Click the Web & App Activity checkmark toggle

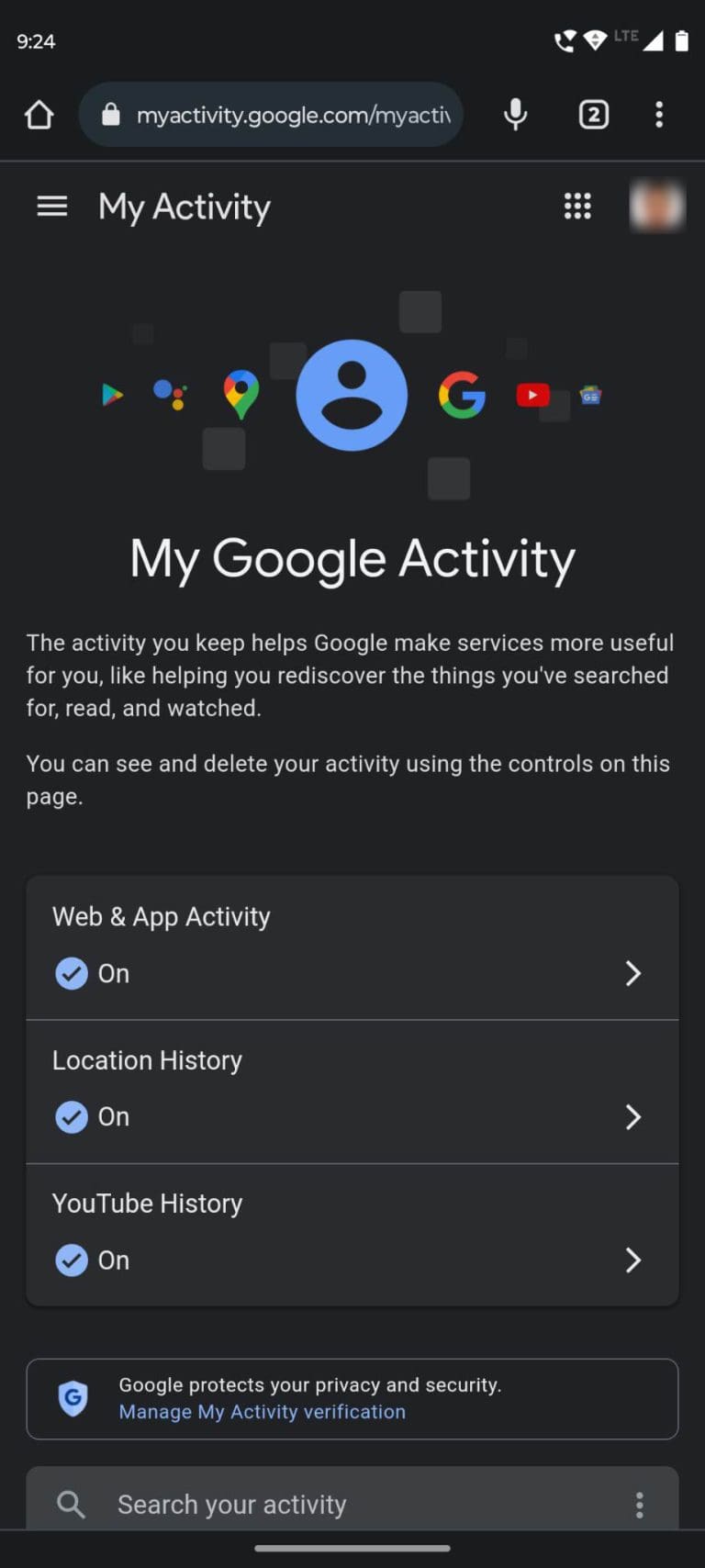click(x=71, y=973)
